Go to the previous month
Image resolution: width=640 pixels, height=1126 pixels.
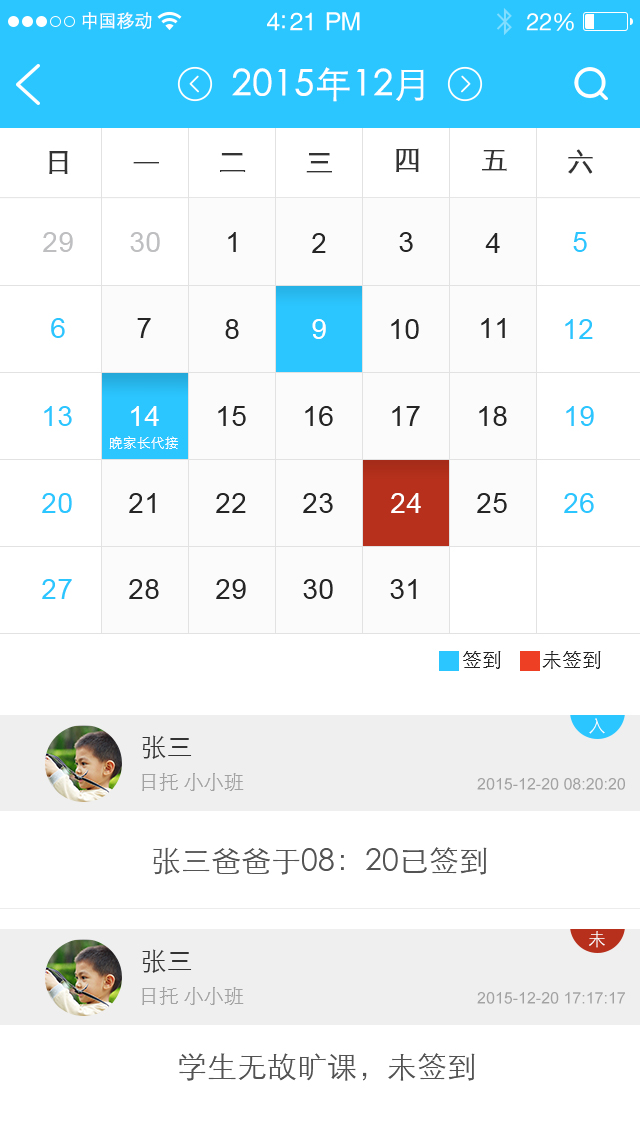pyautogui.click(x=195, y=85)
